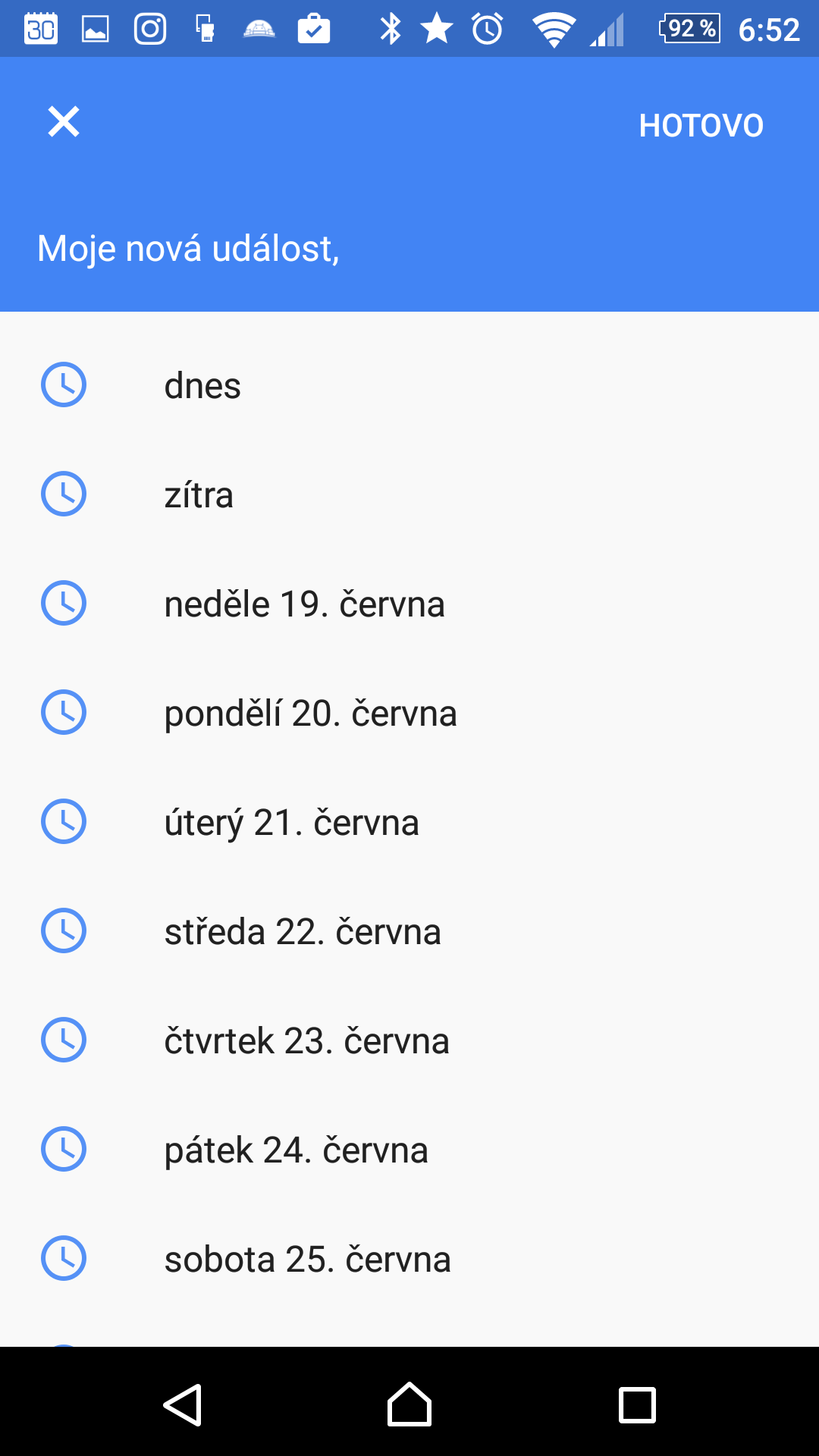Pick sobota 25. června
This screenshot has height=1456, width=819.
pyautogui.click(x=409, y=1259)
